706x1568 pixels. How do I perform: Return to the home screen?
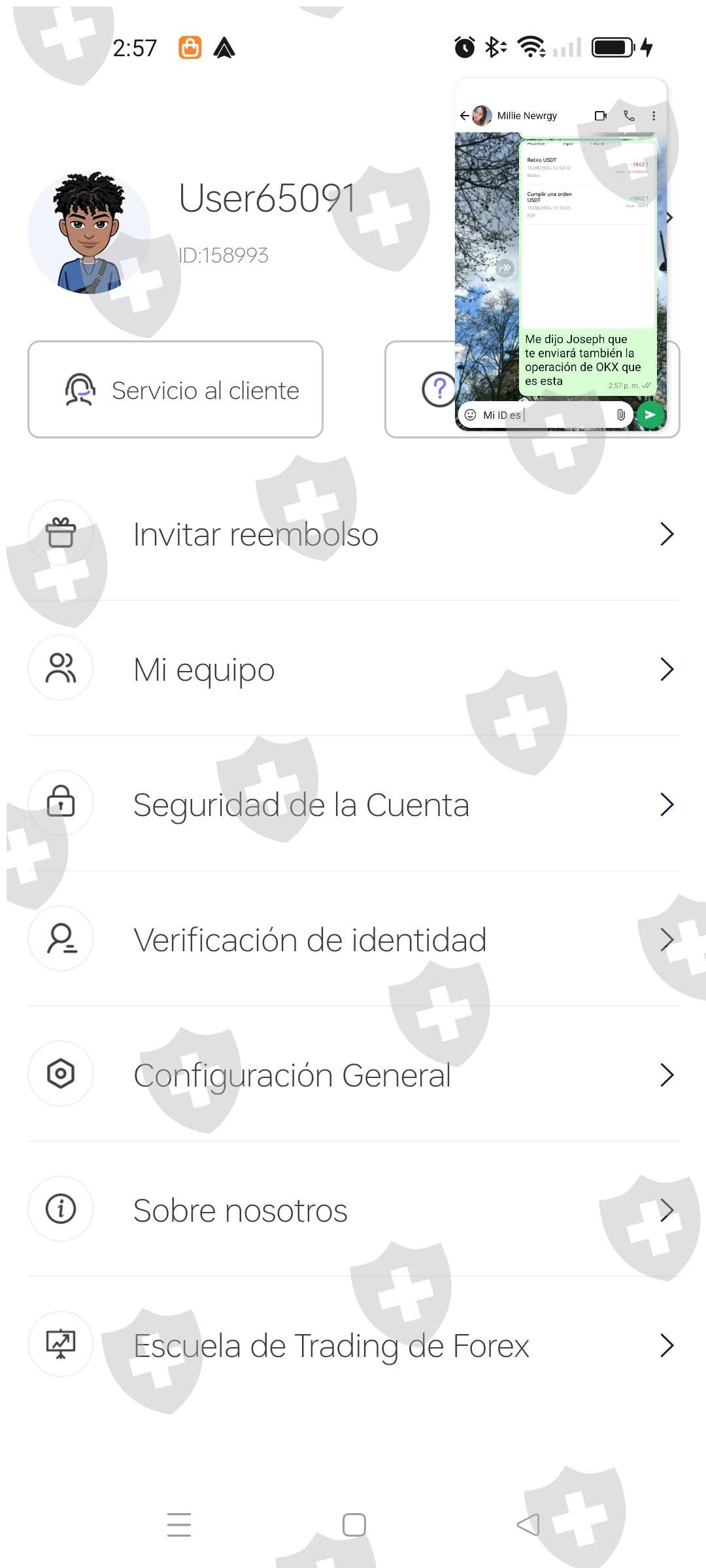tap(354, 1525)
